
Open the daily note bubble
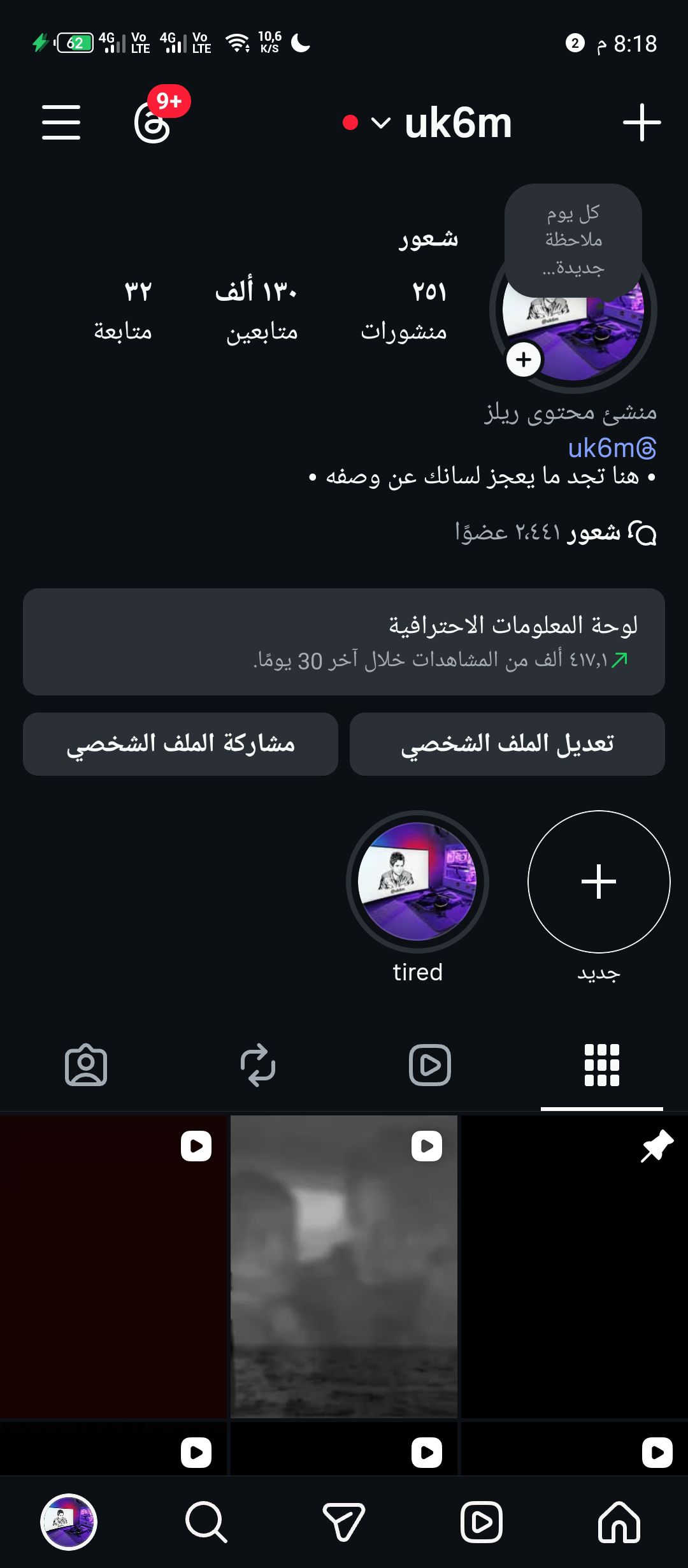coord(573,240)
